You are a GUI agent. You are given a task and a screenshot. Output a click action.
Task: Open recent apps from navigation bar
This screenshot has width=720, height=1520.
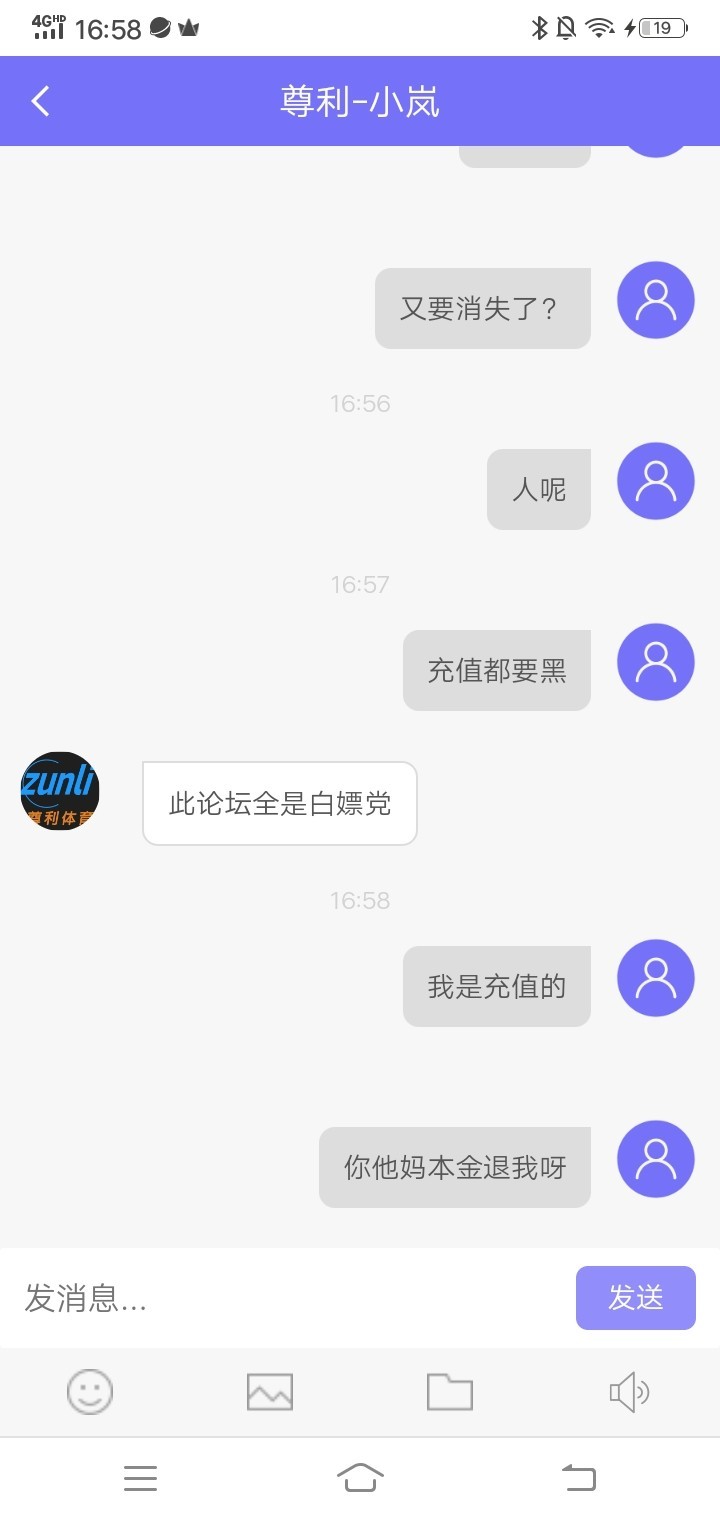[140, 1477]
